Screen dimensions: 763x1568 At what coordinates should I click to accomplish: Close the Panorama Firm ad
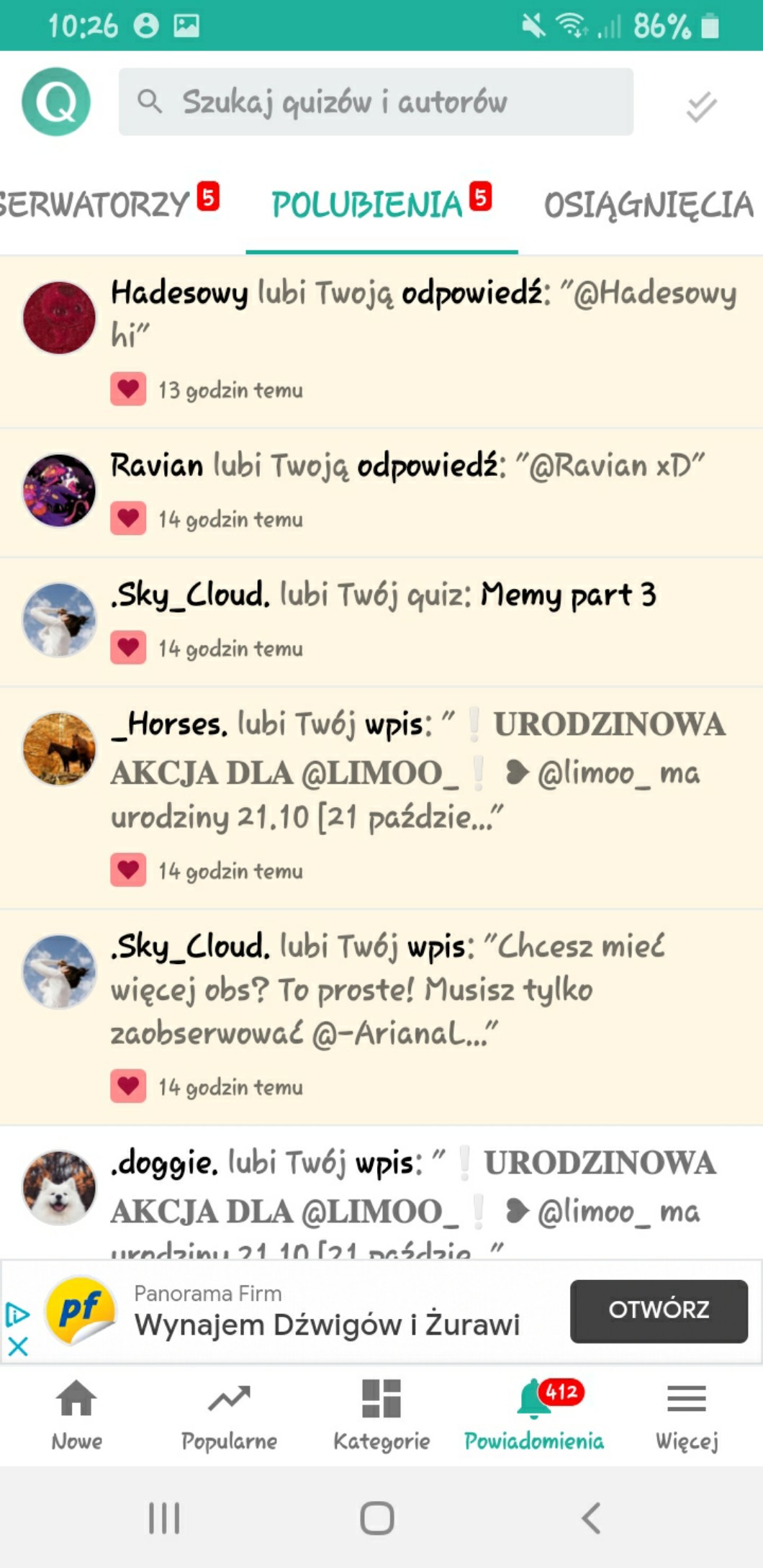point(18,1346)
